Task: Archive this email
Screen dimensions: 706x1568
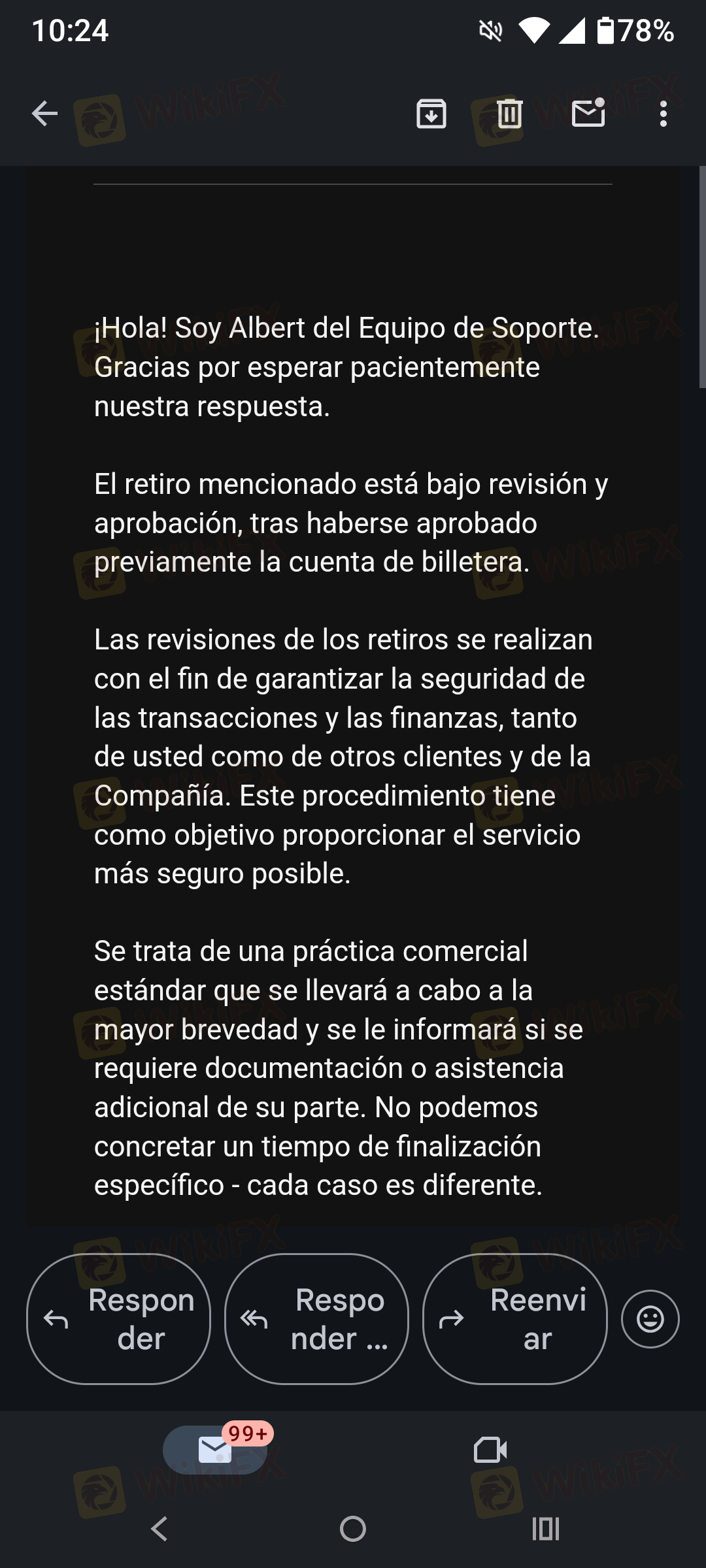Action: click(431, 114)
